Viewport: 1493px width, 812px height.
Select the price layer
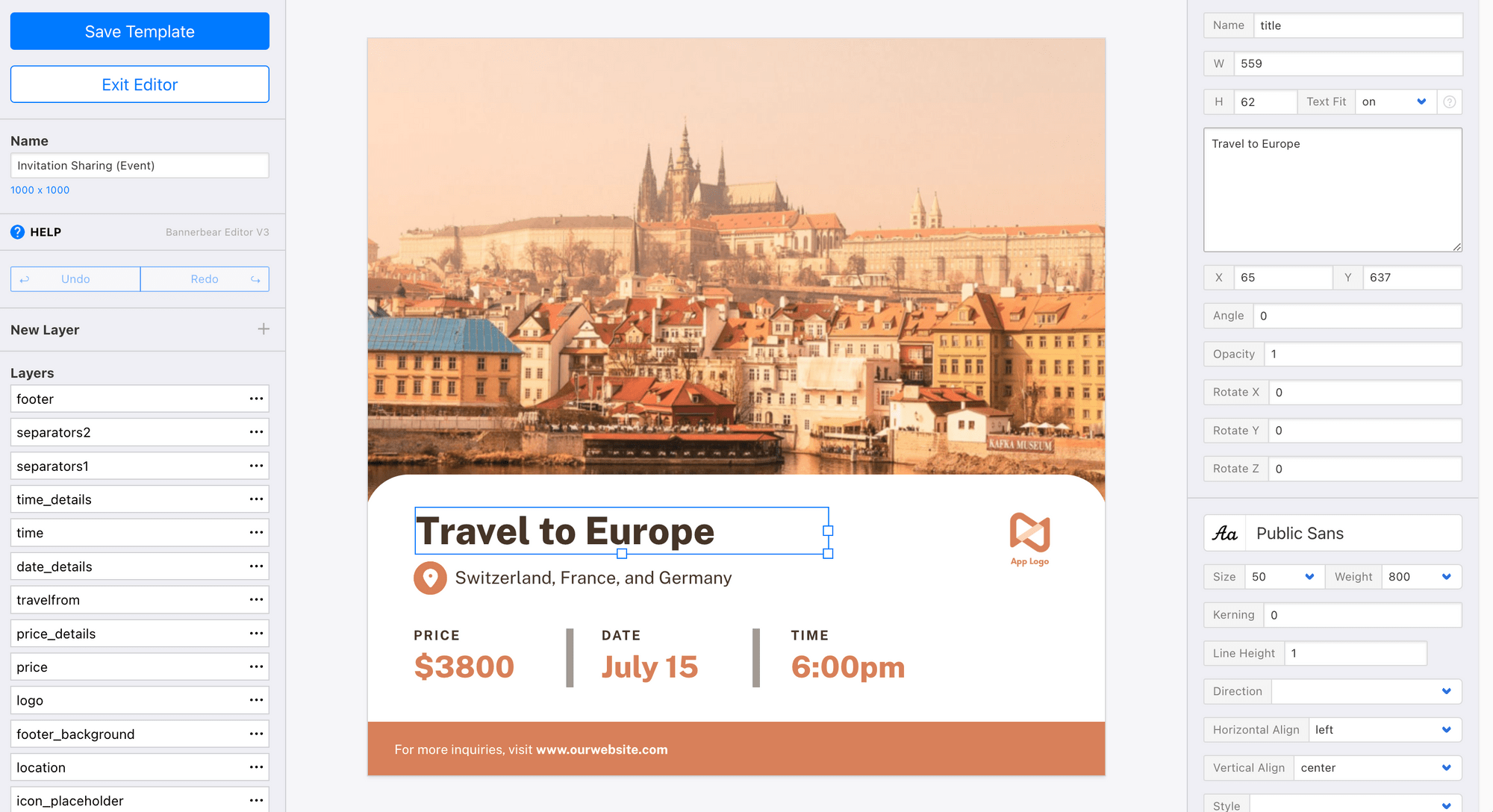127,667
